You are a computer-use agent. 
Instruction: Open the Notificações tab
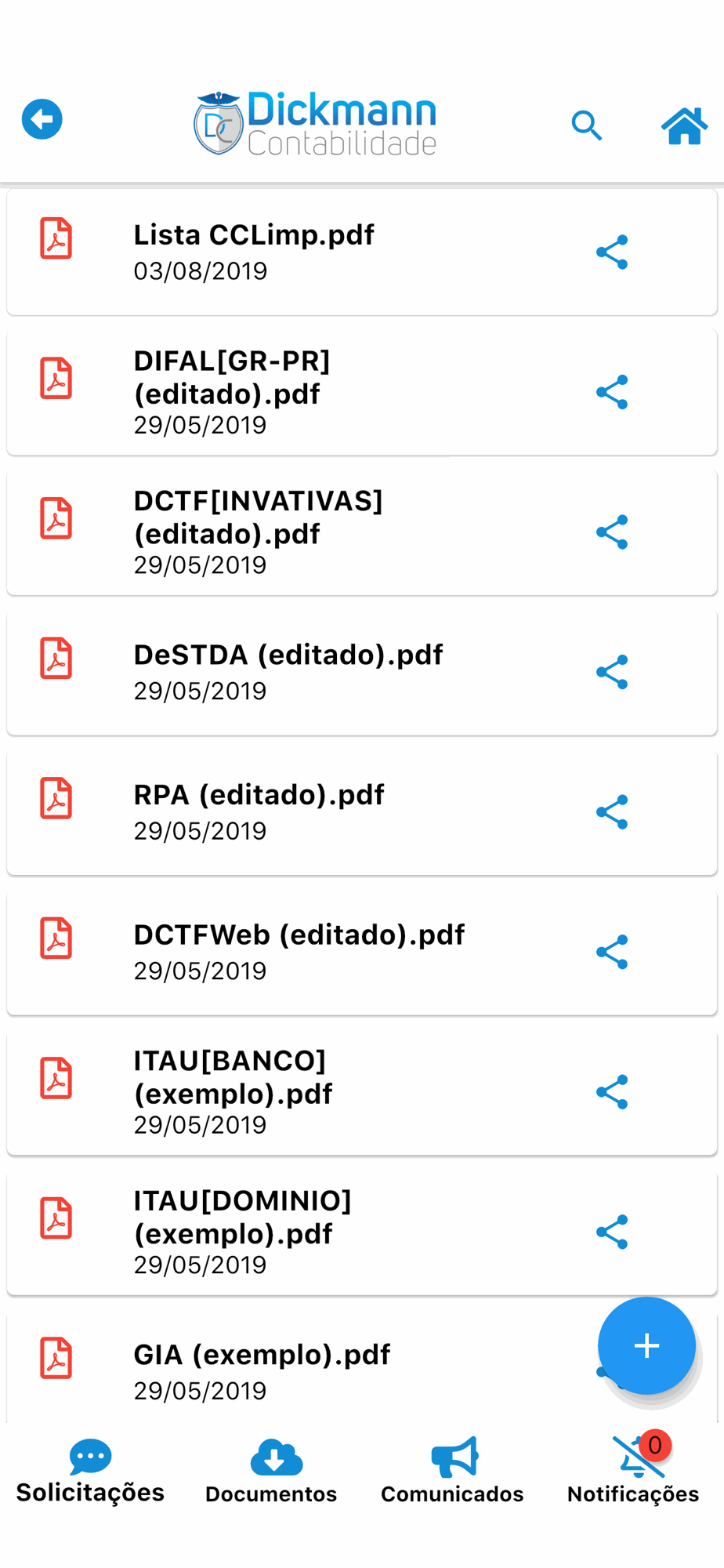(633, 1472)
